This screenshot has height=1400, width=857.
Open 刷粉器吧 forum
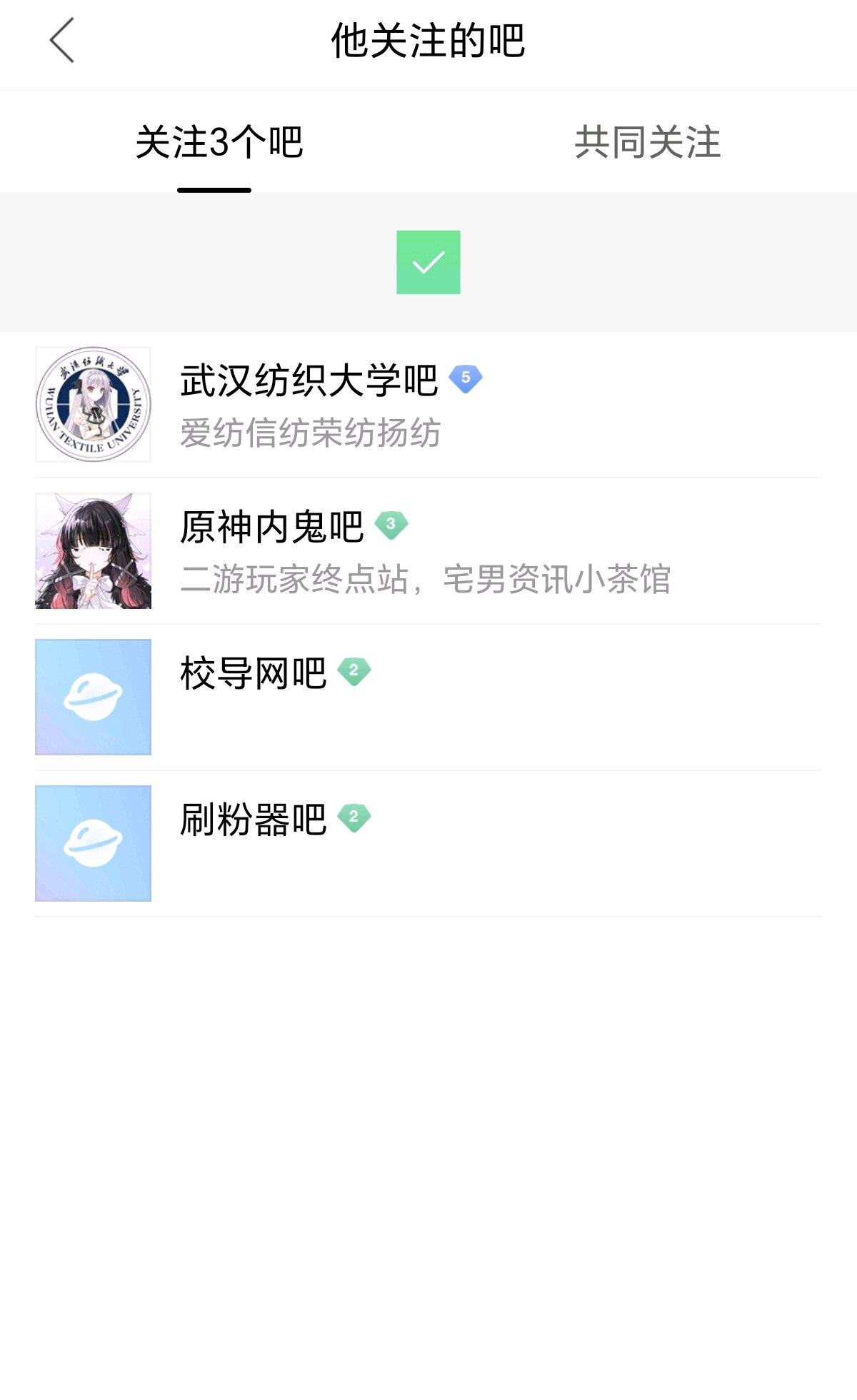coord(254,820)
